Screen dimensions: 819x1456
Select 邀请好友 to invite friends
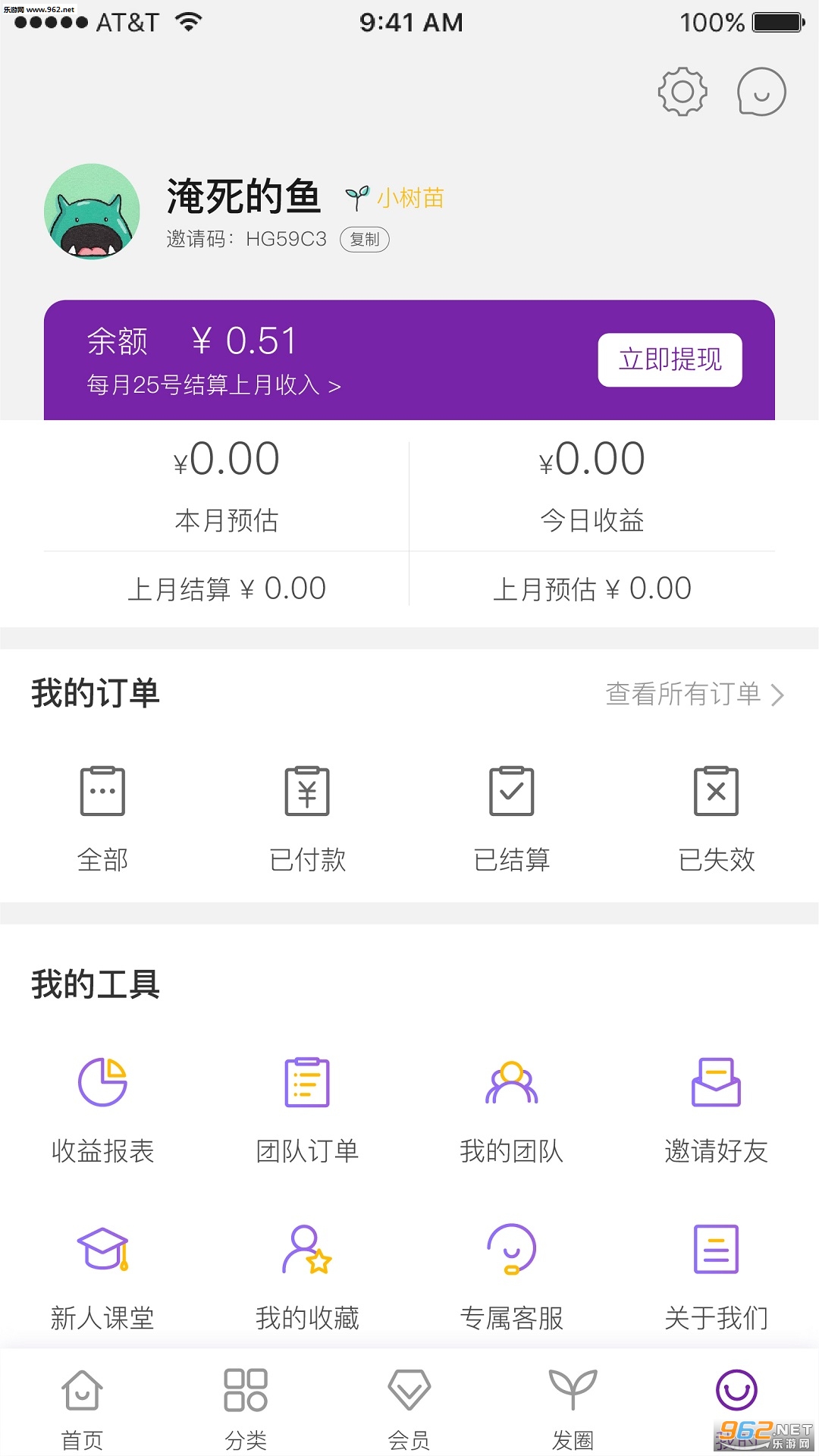[717, 1109]
